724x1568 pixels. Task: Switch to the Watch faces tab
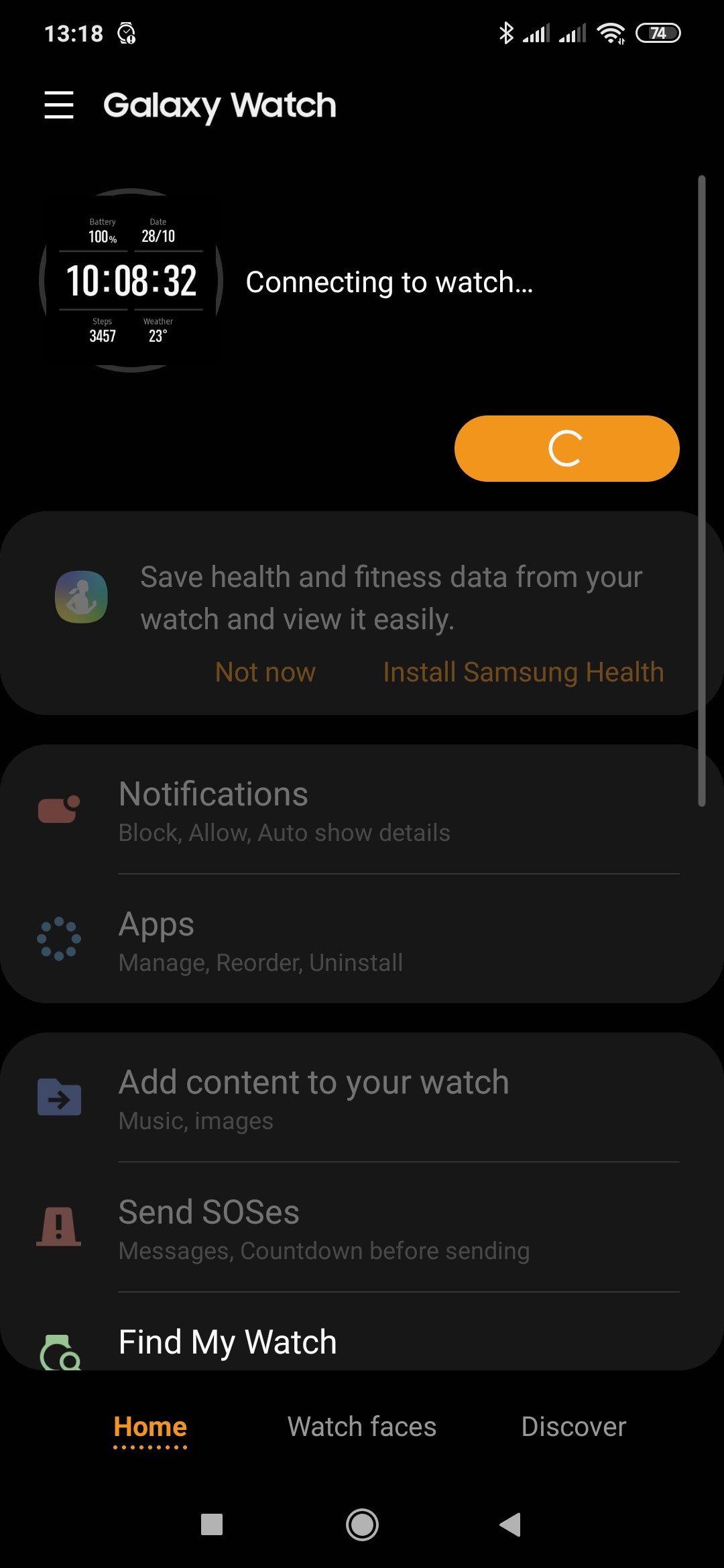tap(362, 1427)
